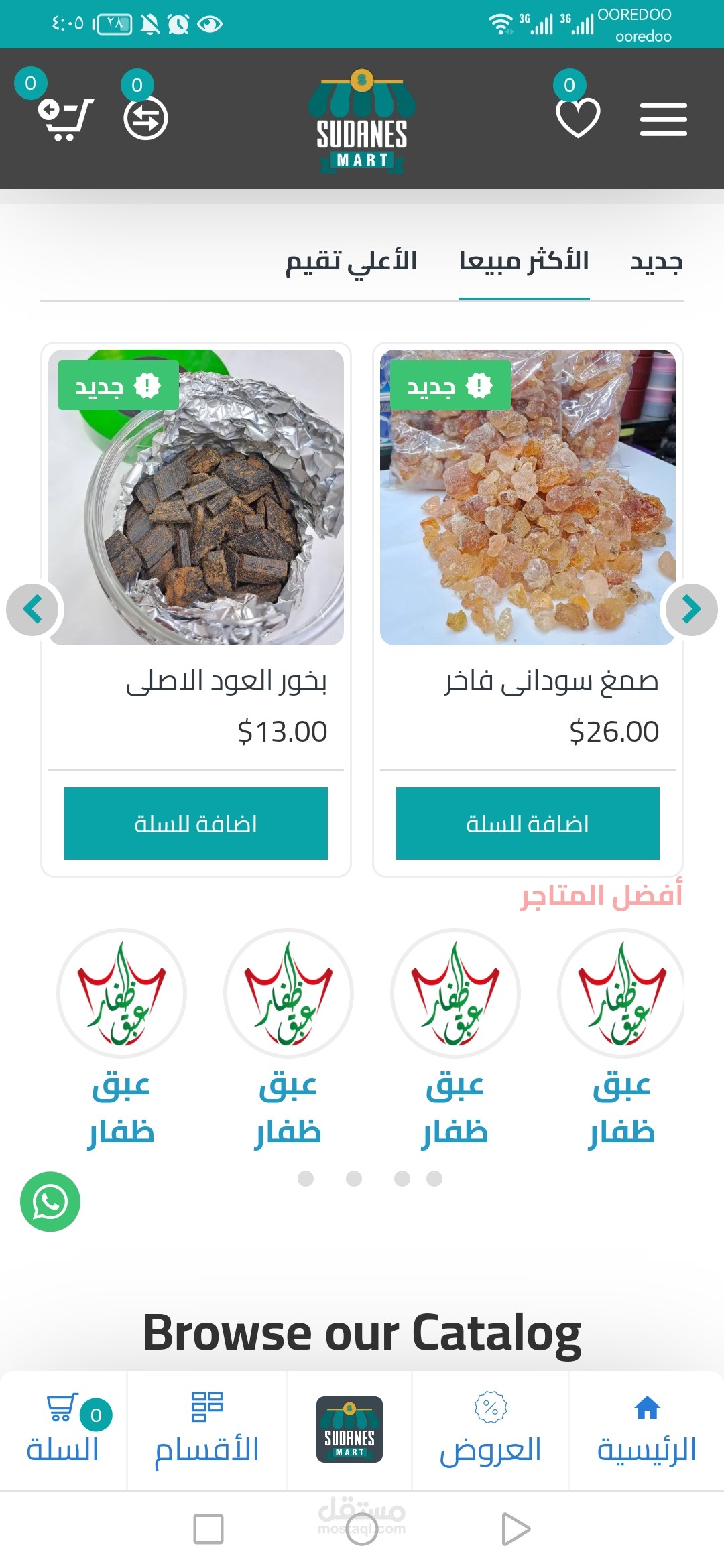Switch to the جديد tab

tap(656, 261)
